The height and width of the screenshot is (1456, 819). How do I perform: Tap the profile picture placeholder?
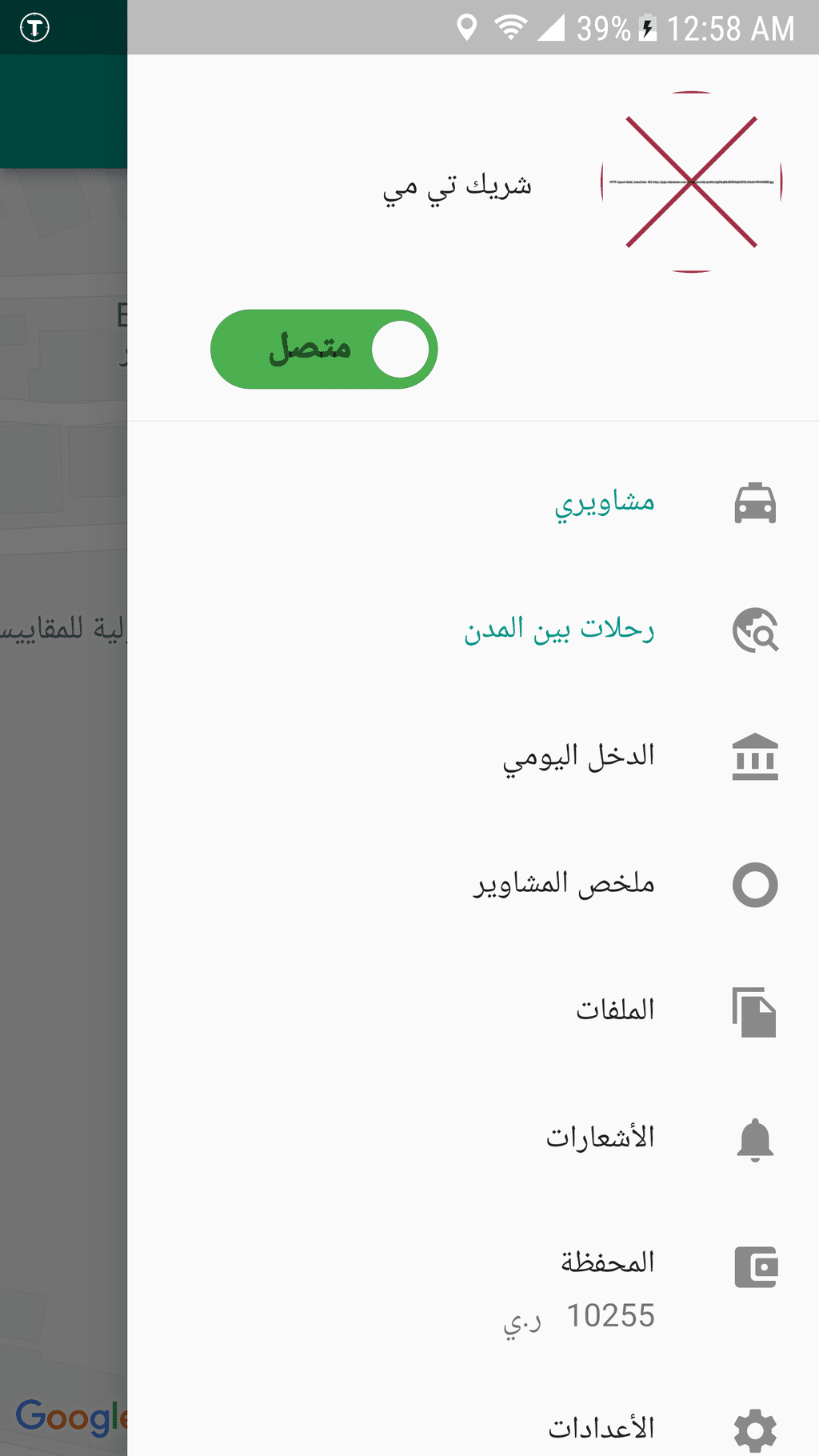[x=692, y=182]
